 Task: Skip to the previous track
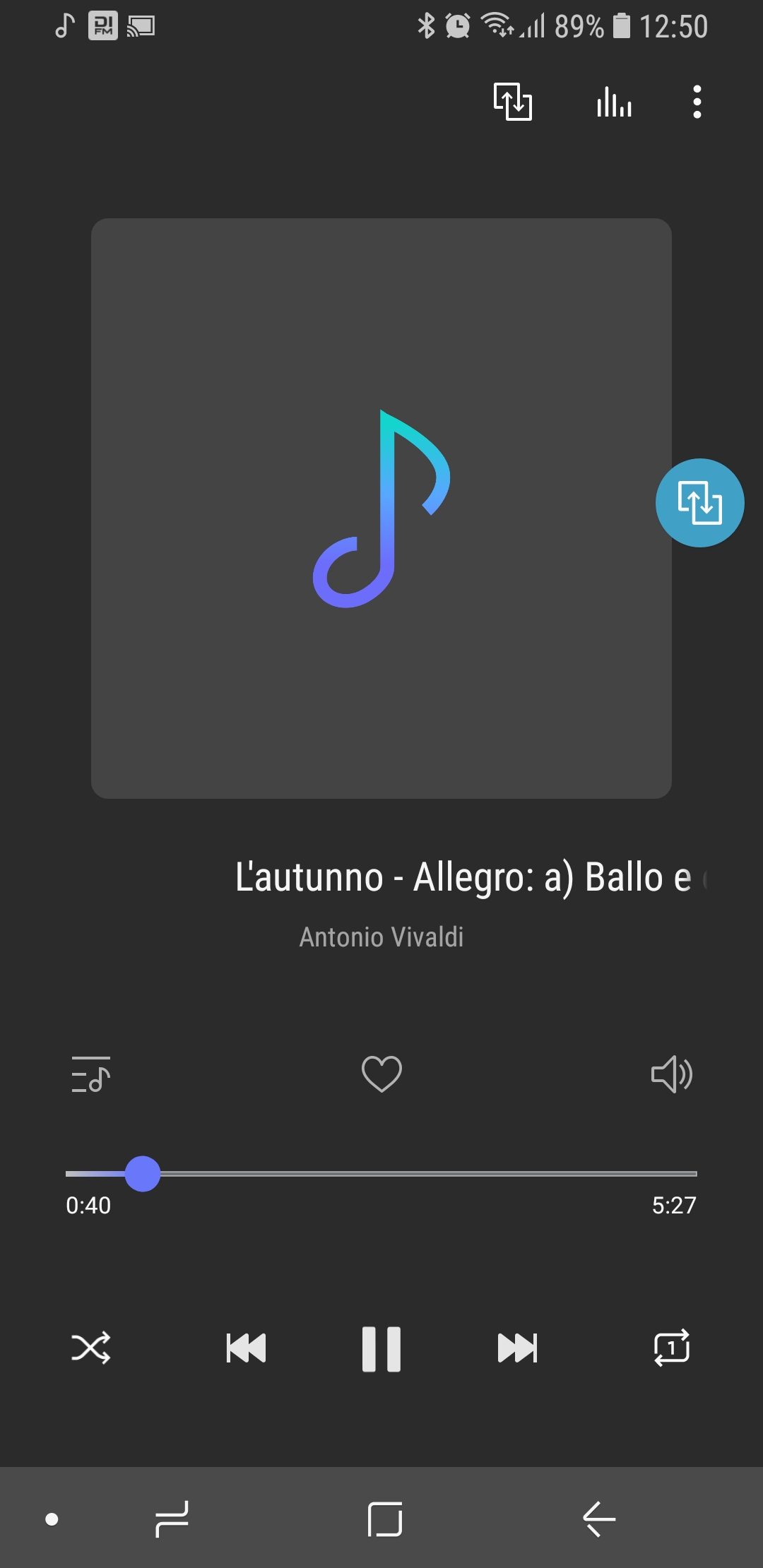coord(246,1348)
